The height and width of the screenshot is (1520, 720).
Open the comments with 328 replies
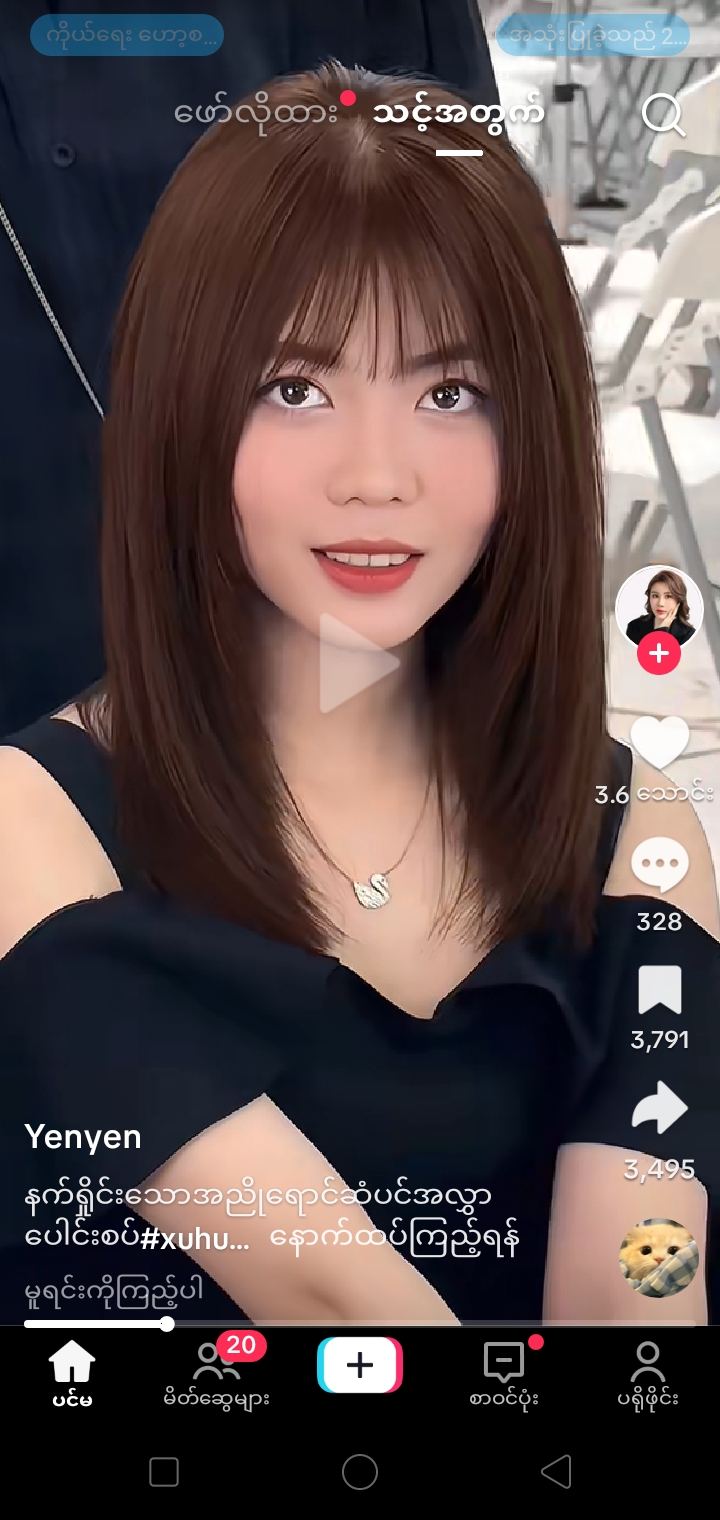pyautogui.click(x=659, y=866)
